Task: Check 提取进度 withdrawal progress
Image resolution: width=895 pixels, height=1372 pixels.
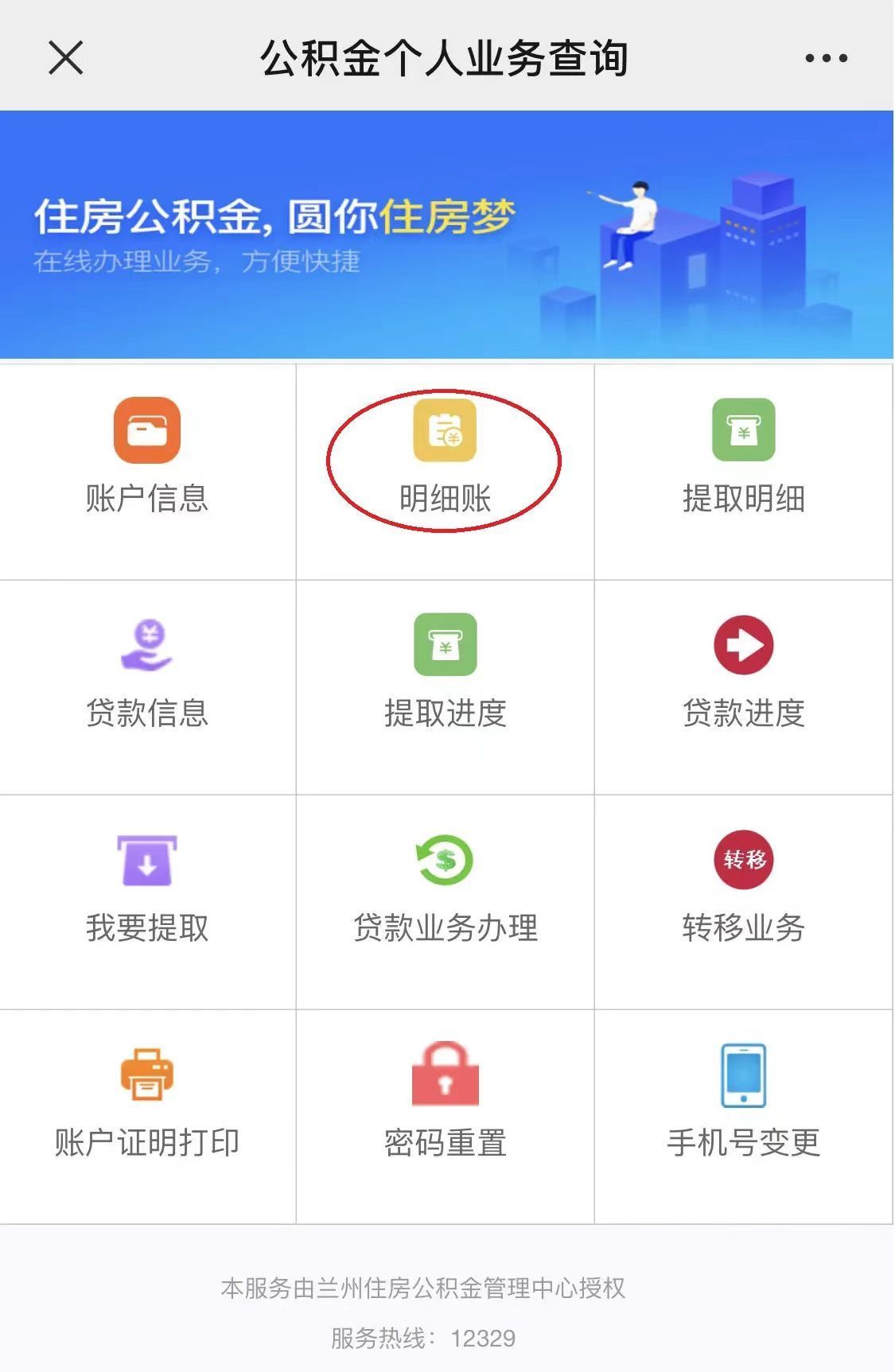Action: 445,676
